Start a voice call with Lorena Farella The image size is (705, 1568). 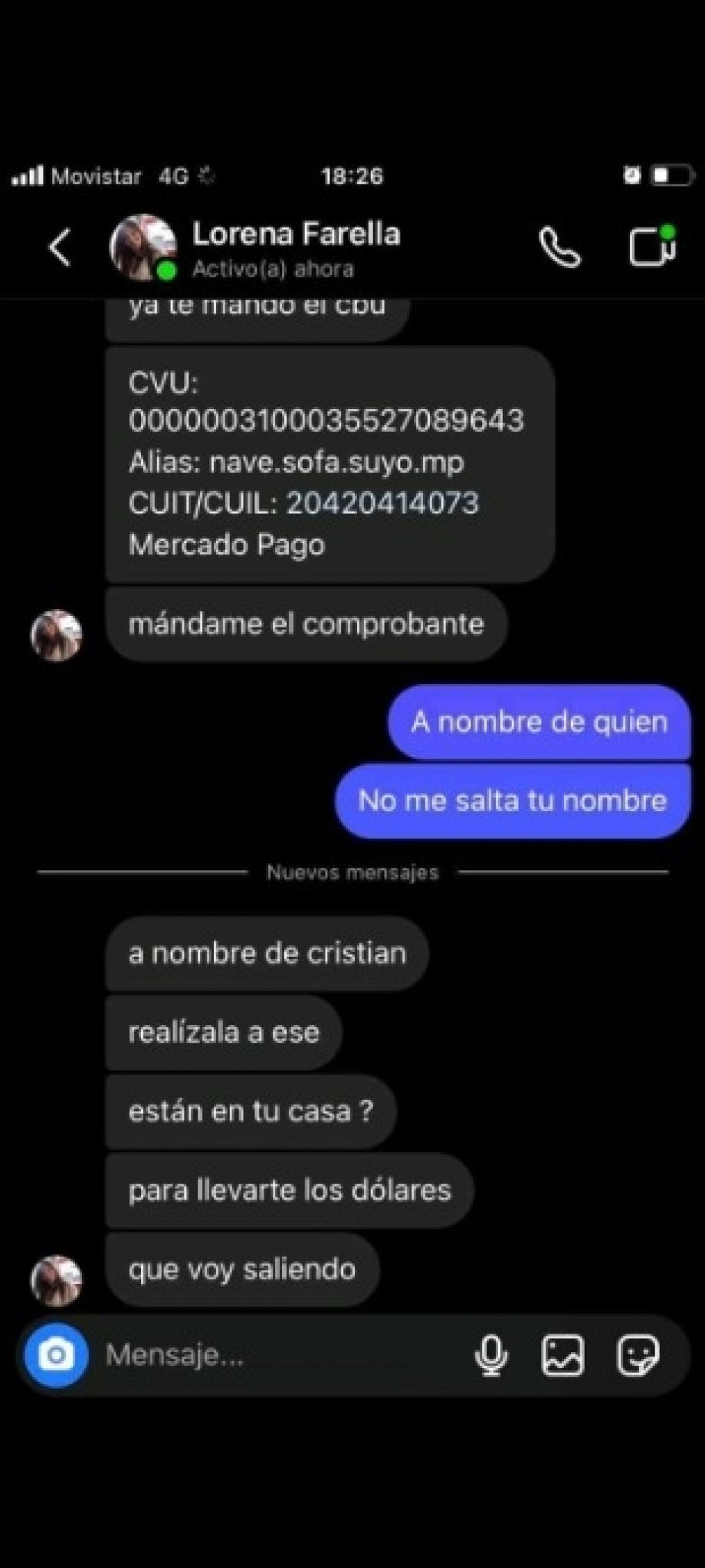click(560, 247)
